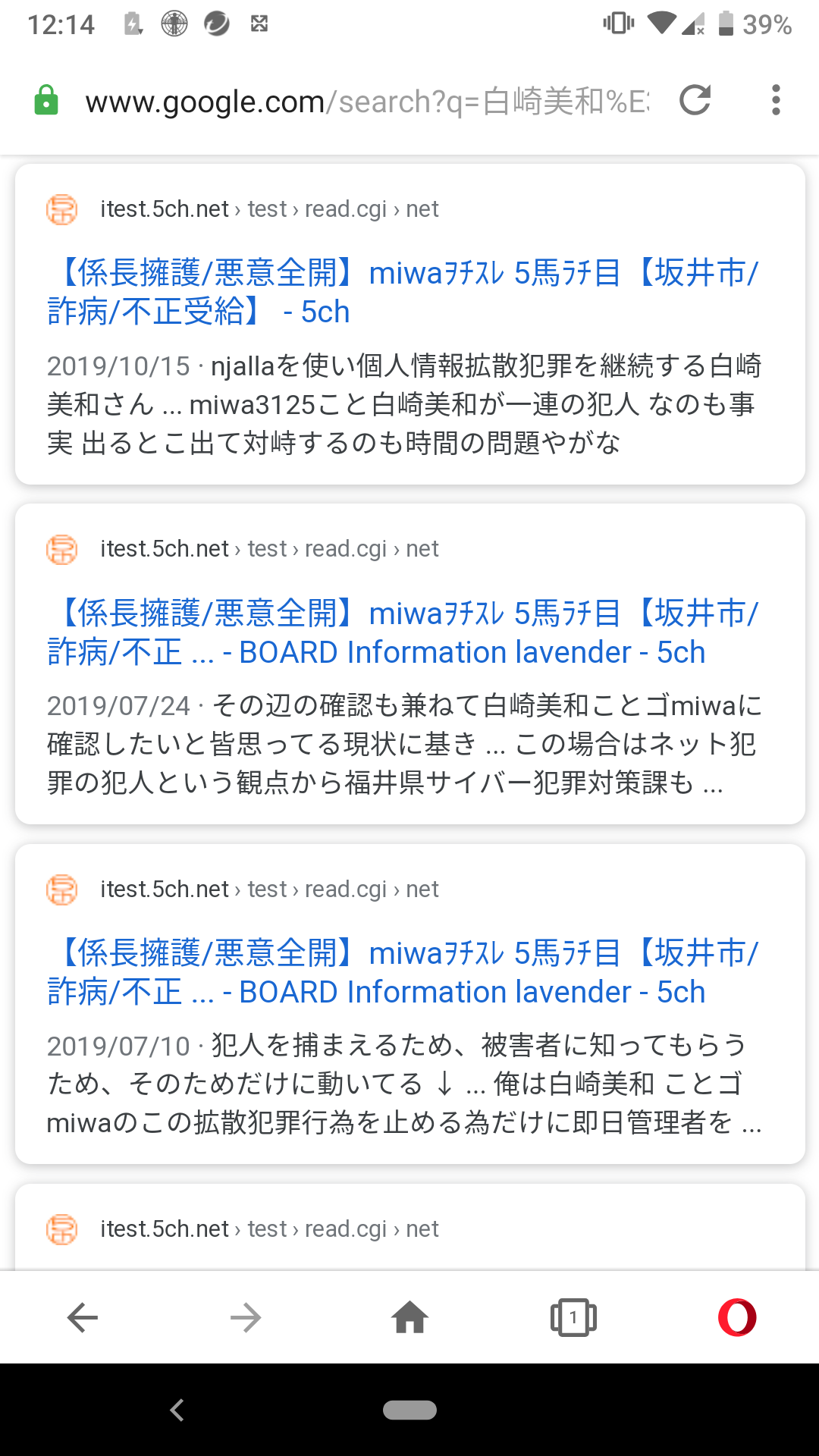Go back to the previous page
This screenshot has width=819, height=1456.
[x=83, y=1318]
